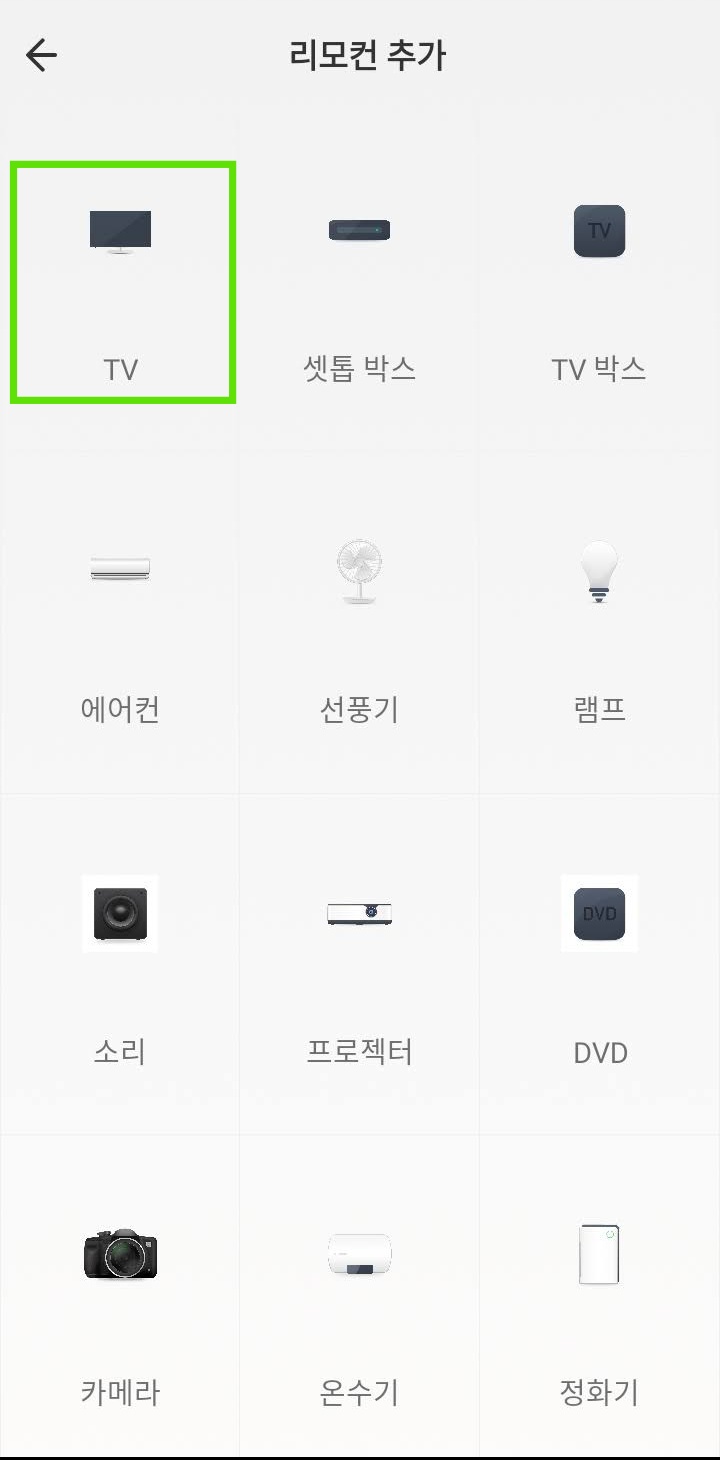Select the 에어컨 air conditioner icon
This screenshot has width=720, height=1460.
tap(120, 570)
